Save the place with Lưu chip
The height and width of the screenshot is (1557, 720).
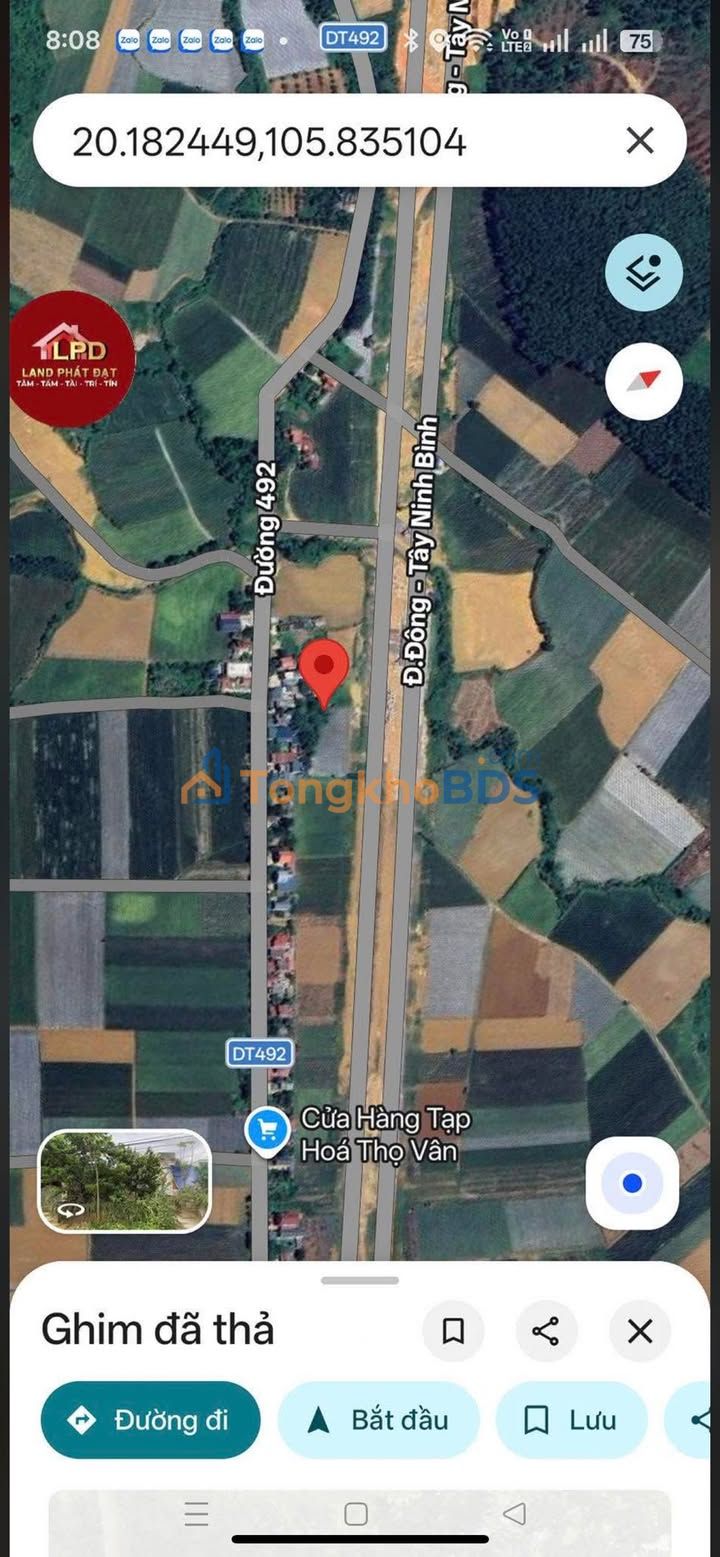point(571,1420)
